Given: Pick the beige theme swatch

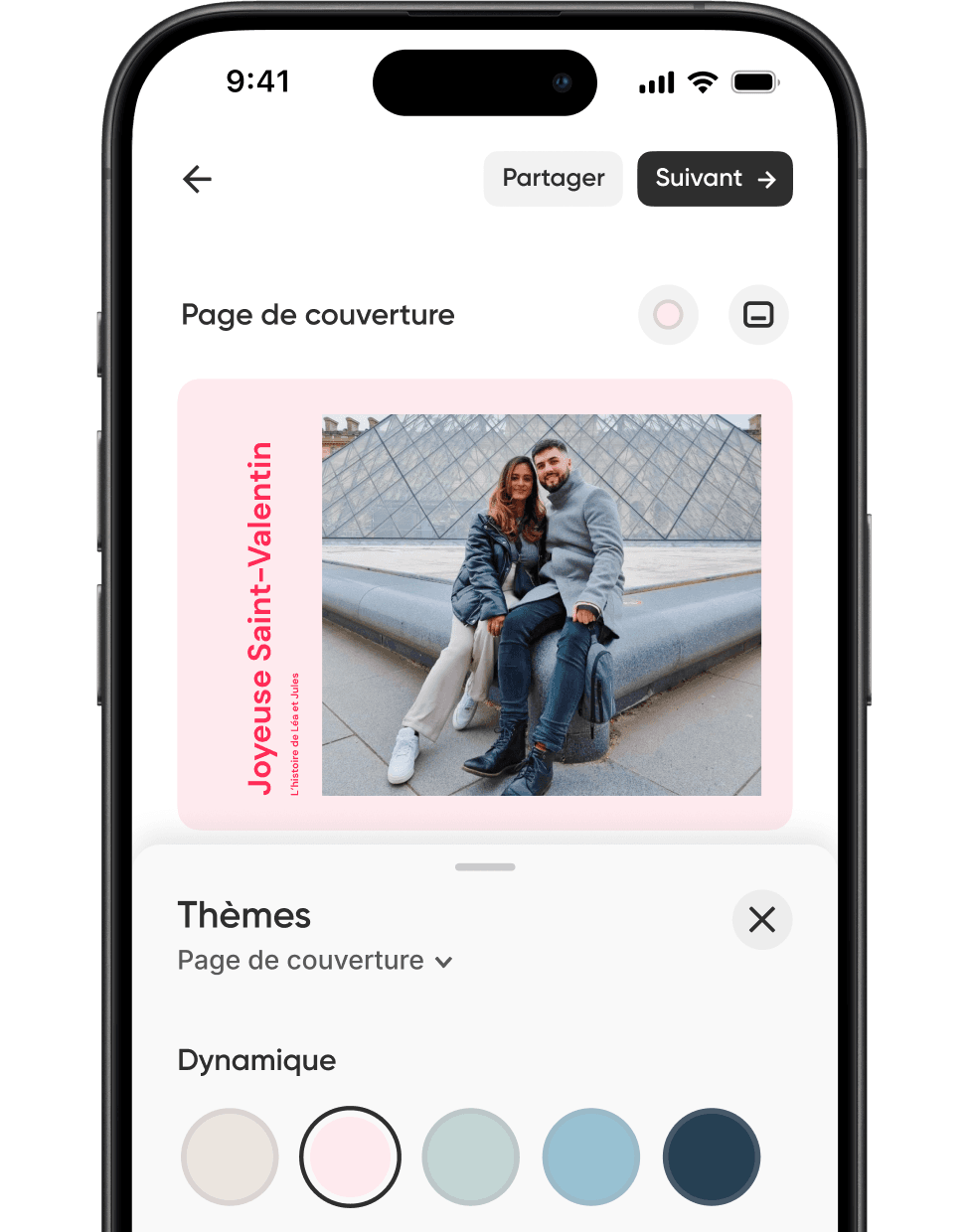Looking at the screenshot, I should pyautogui.click(x=230, y=1156).
